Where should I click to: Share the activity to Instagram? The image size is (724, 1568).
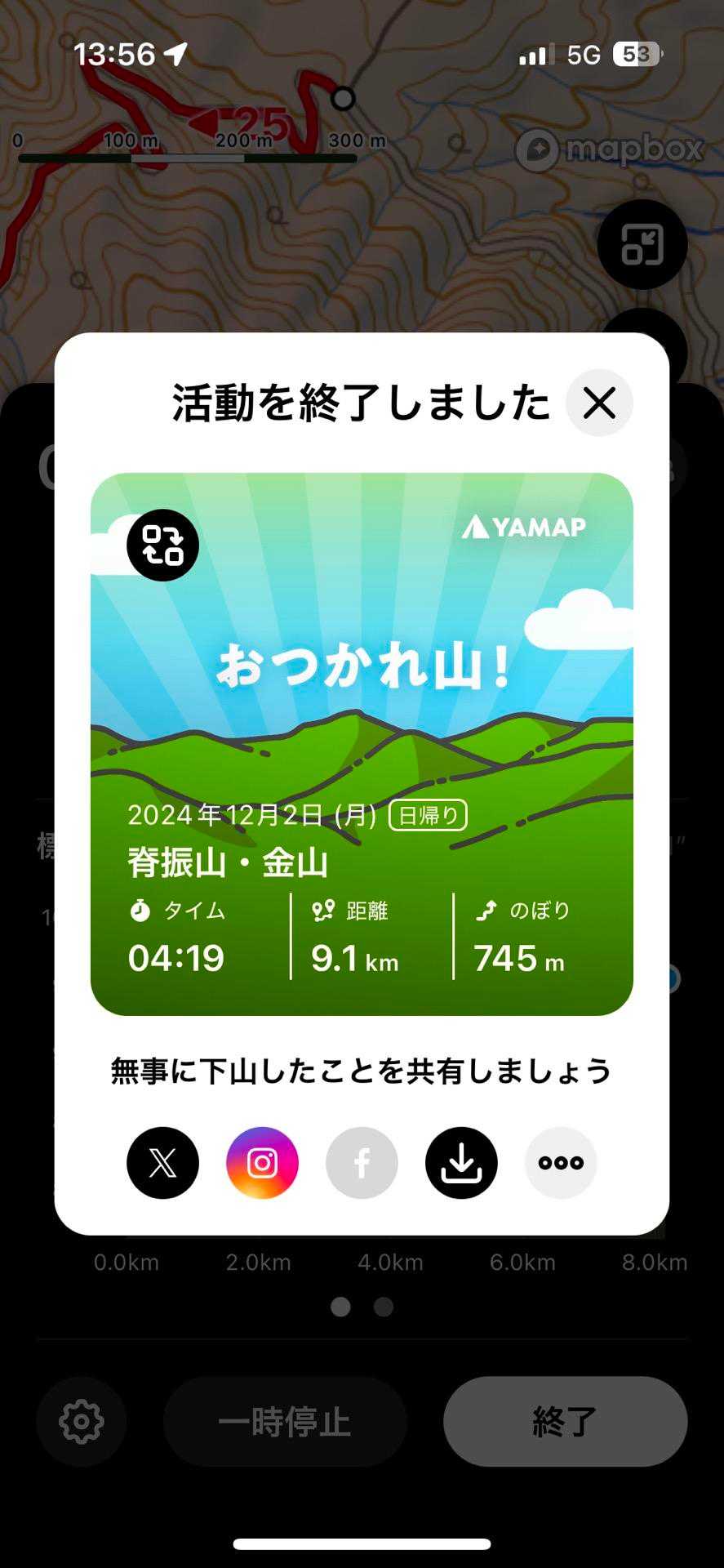click(x=262, y=1162)
